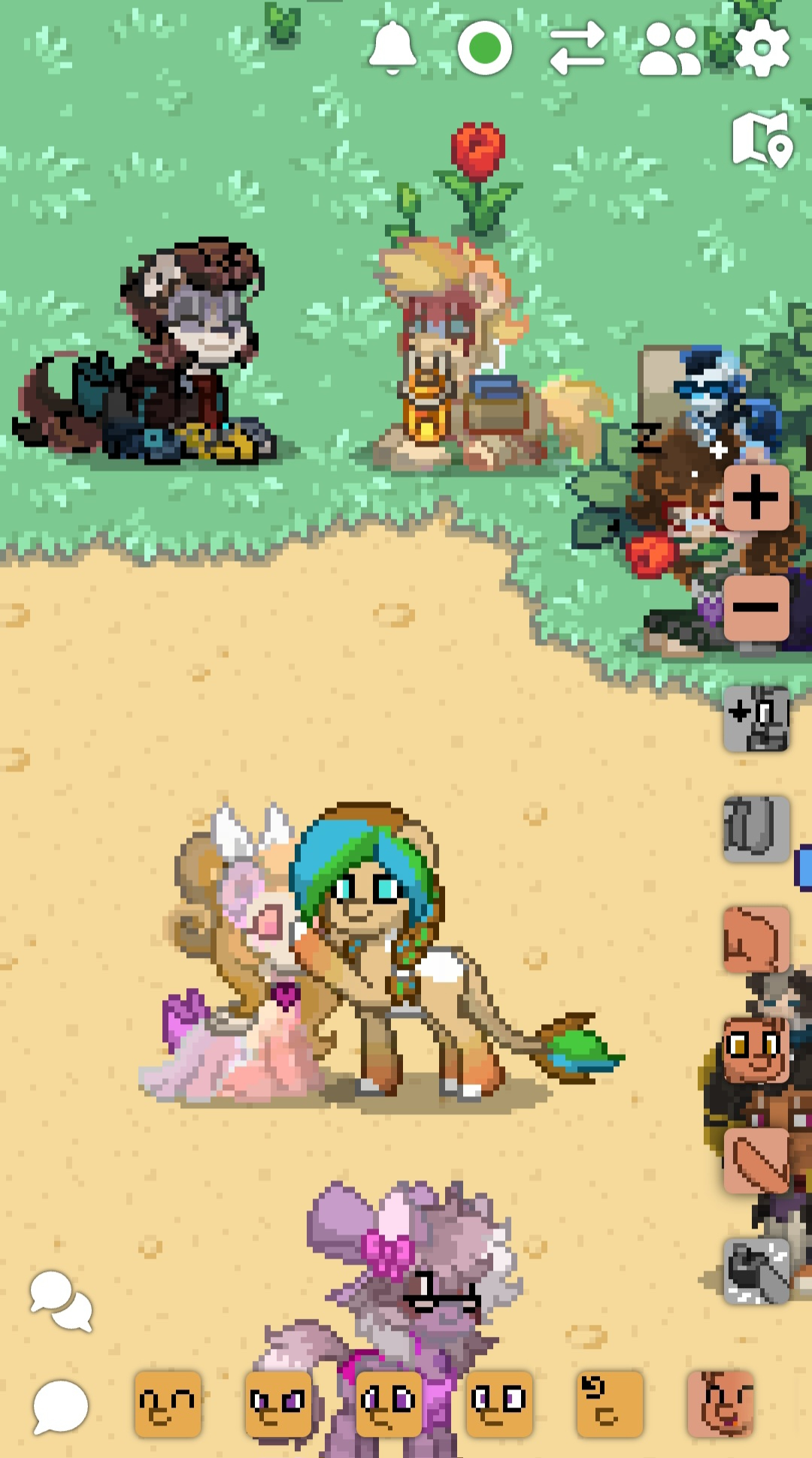Screen dimensions: 812x1458
Task: Select the angry-eyes expression
Action: pos(278,1403)
